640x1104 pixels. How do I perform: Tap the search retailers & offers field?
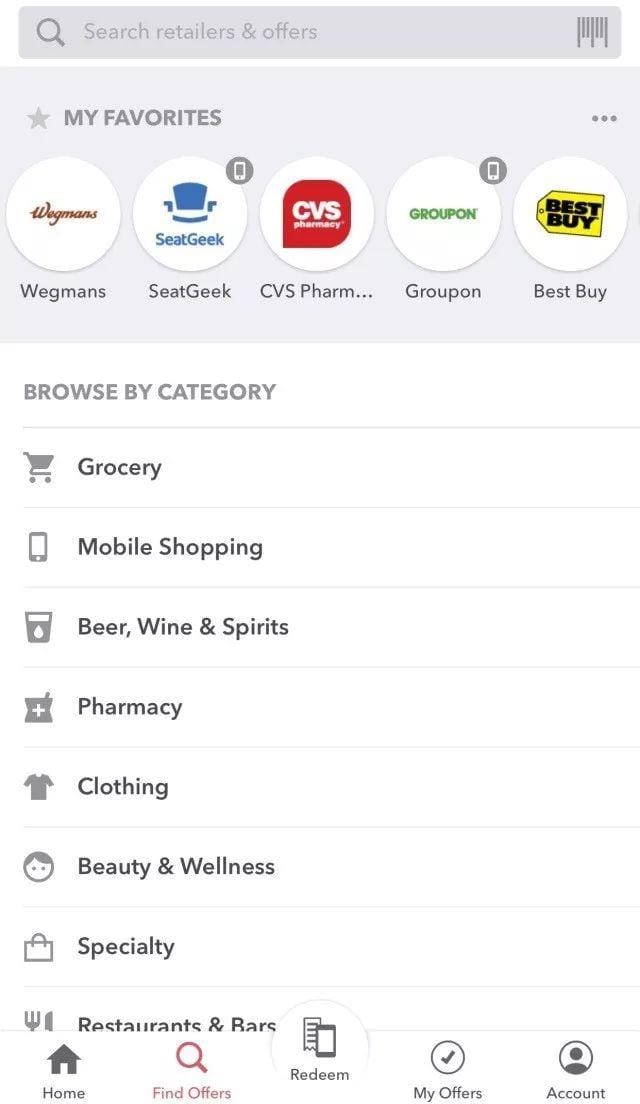tap(300, 32)
